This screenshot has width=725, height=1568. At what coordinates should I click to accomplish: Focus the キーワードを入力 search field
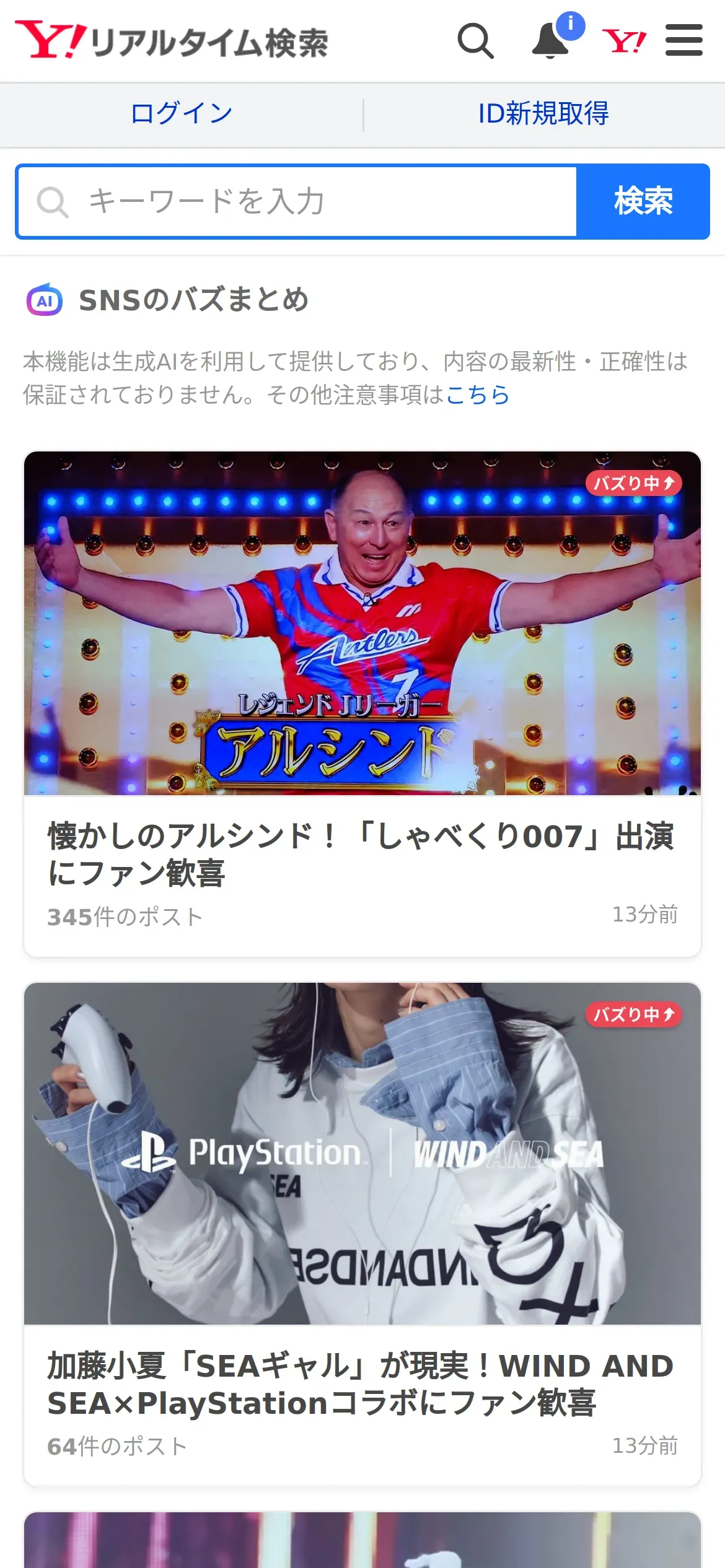pos(297,202)
